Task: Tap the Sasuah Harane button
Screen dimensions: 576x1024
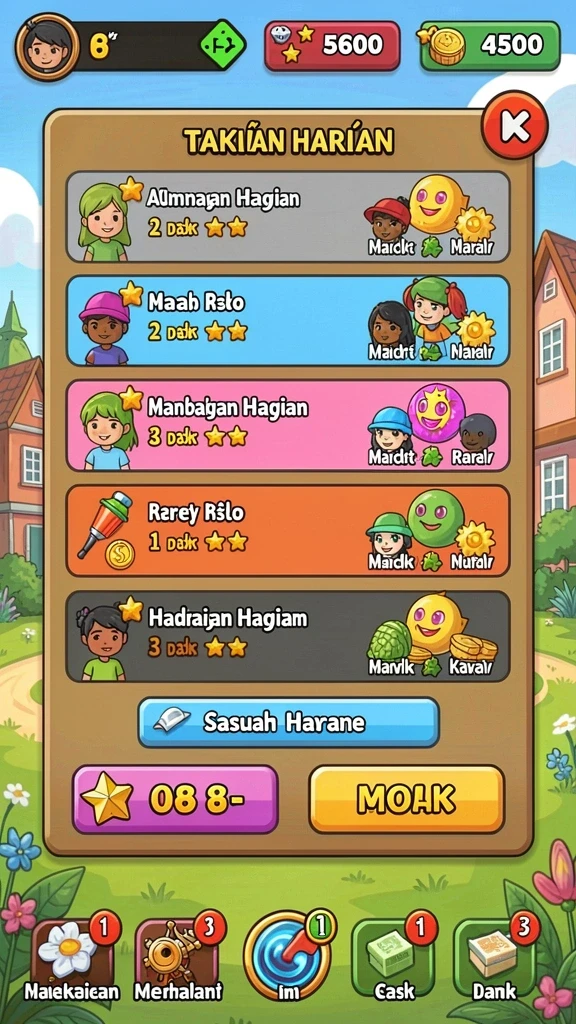Action: pos(288,722)
